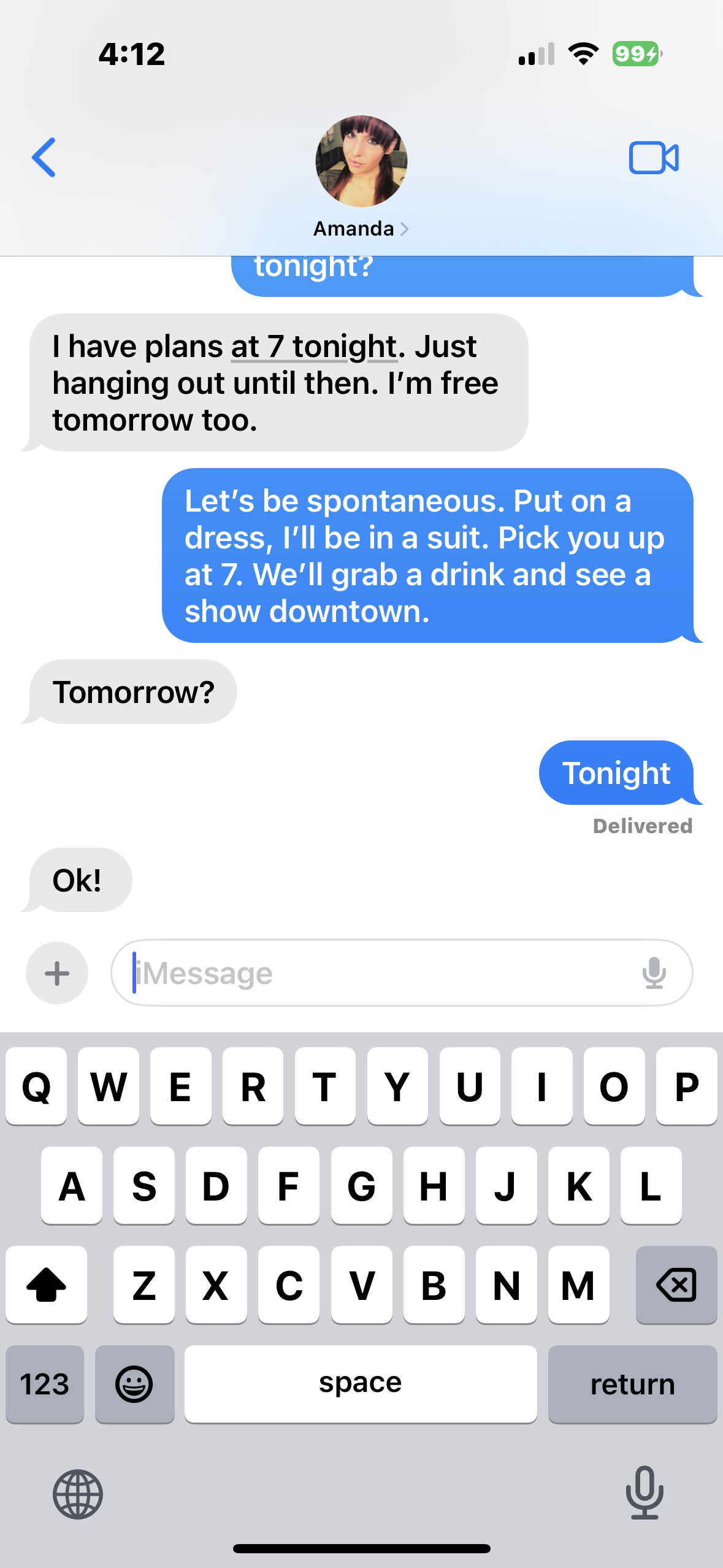Screen dimensions: 723x1568
Task: Hit the return key
Action: tap(632, 1384)
